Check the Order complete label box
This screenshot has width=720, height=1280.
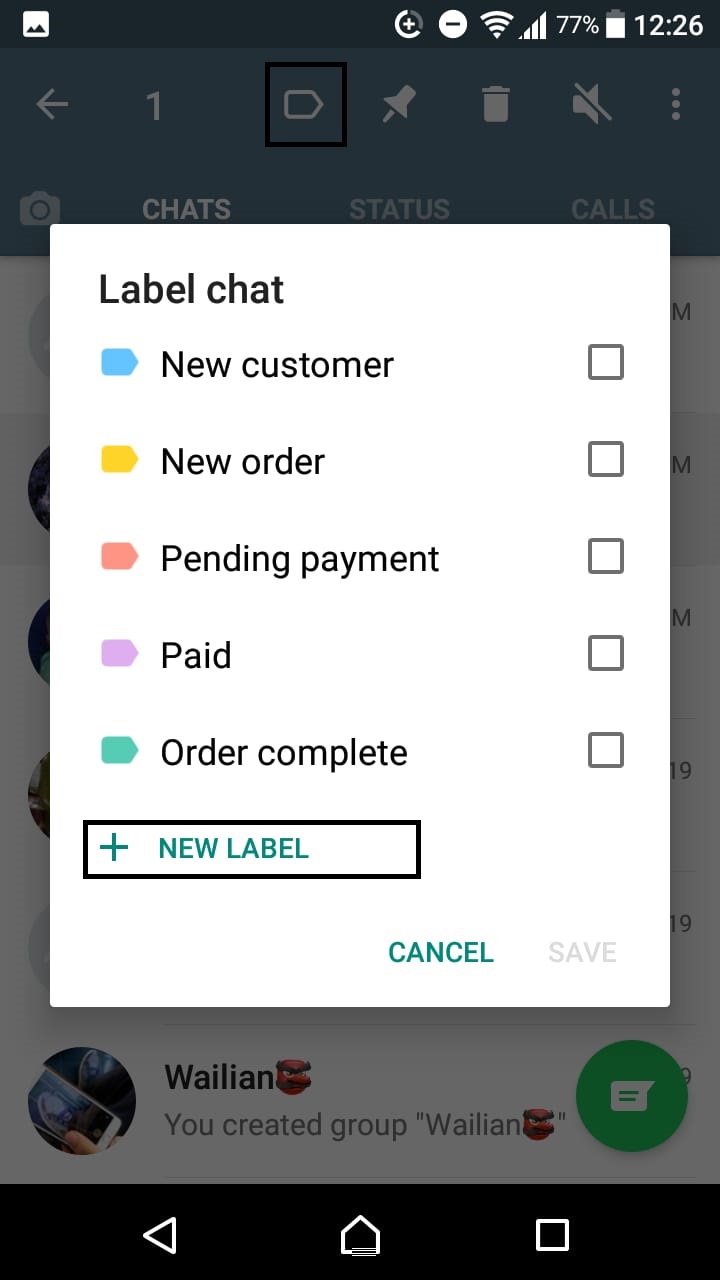coord(605,750)
